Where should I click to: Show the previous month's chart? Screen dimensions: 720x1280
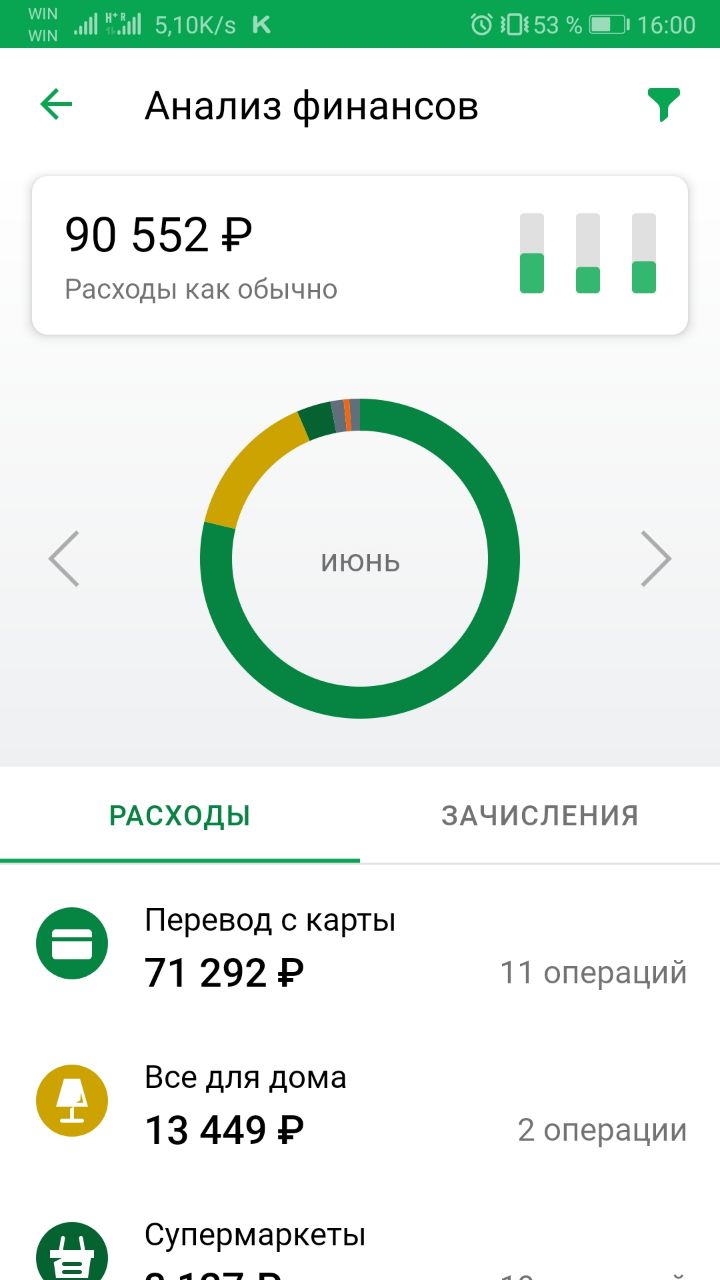(x=64, y=558)
